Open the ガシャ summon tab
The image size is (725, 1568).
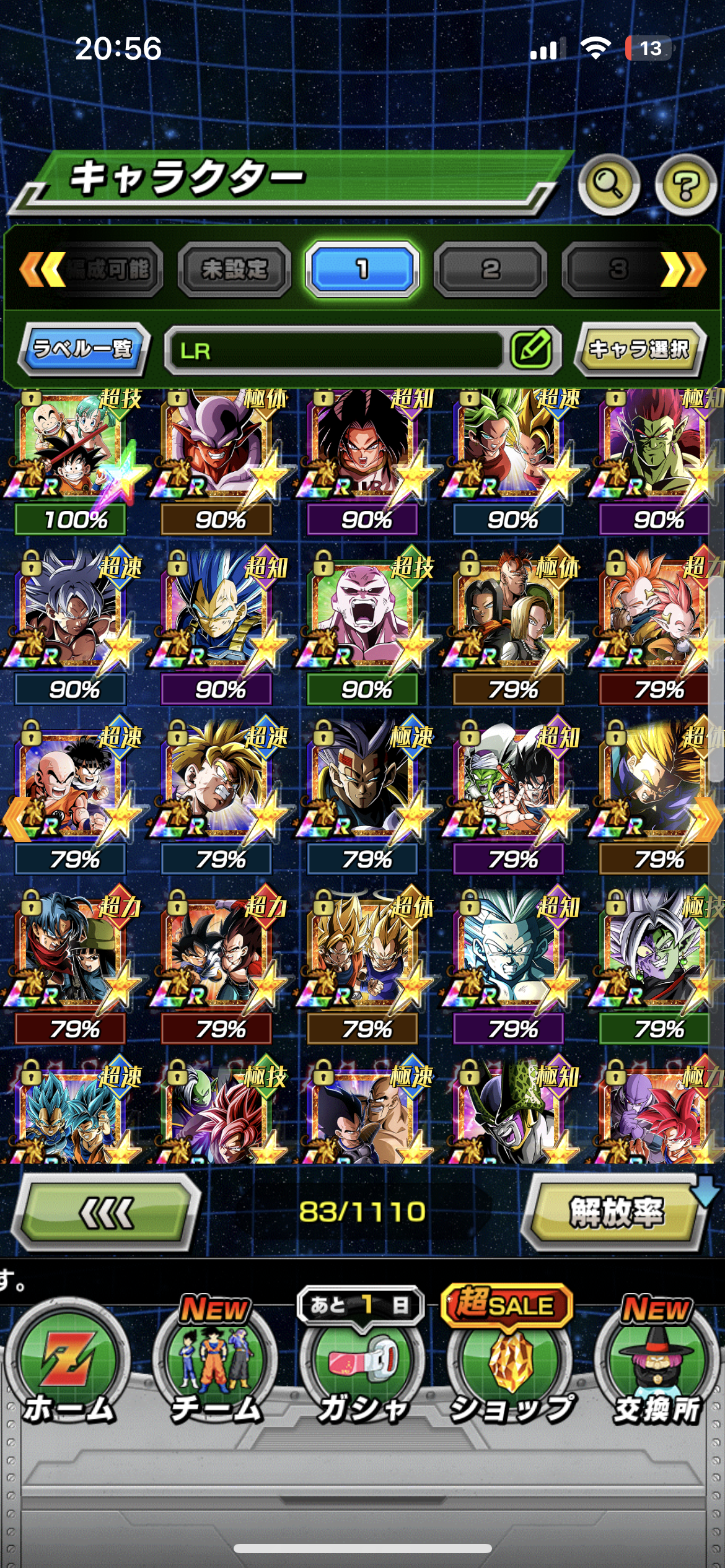click(362, 1367)
